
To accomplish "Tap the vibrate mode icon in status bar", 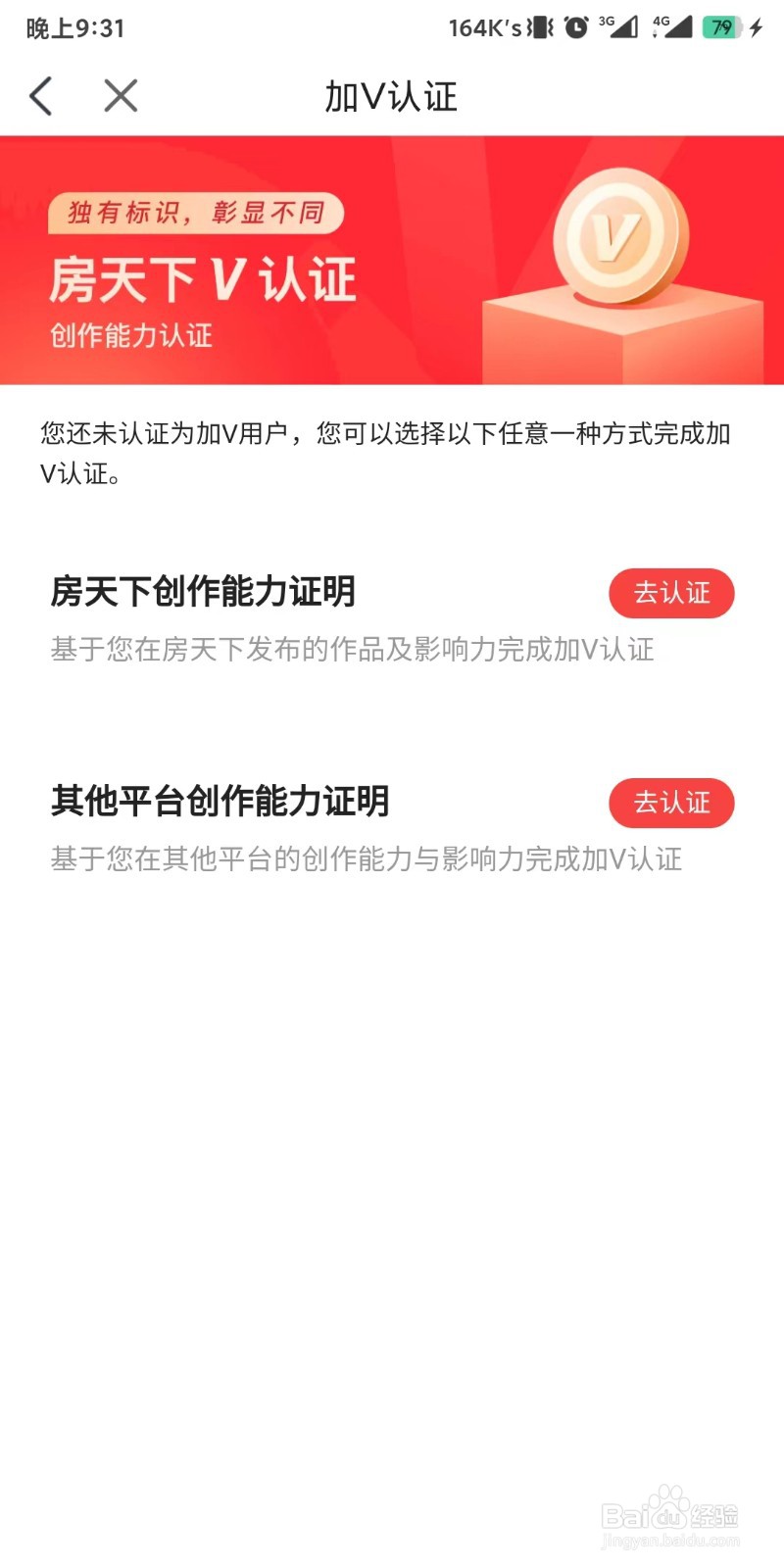I will pyautogui.click(x=541, y=26).
